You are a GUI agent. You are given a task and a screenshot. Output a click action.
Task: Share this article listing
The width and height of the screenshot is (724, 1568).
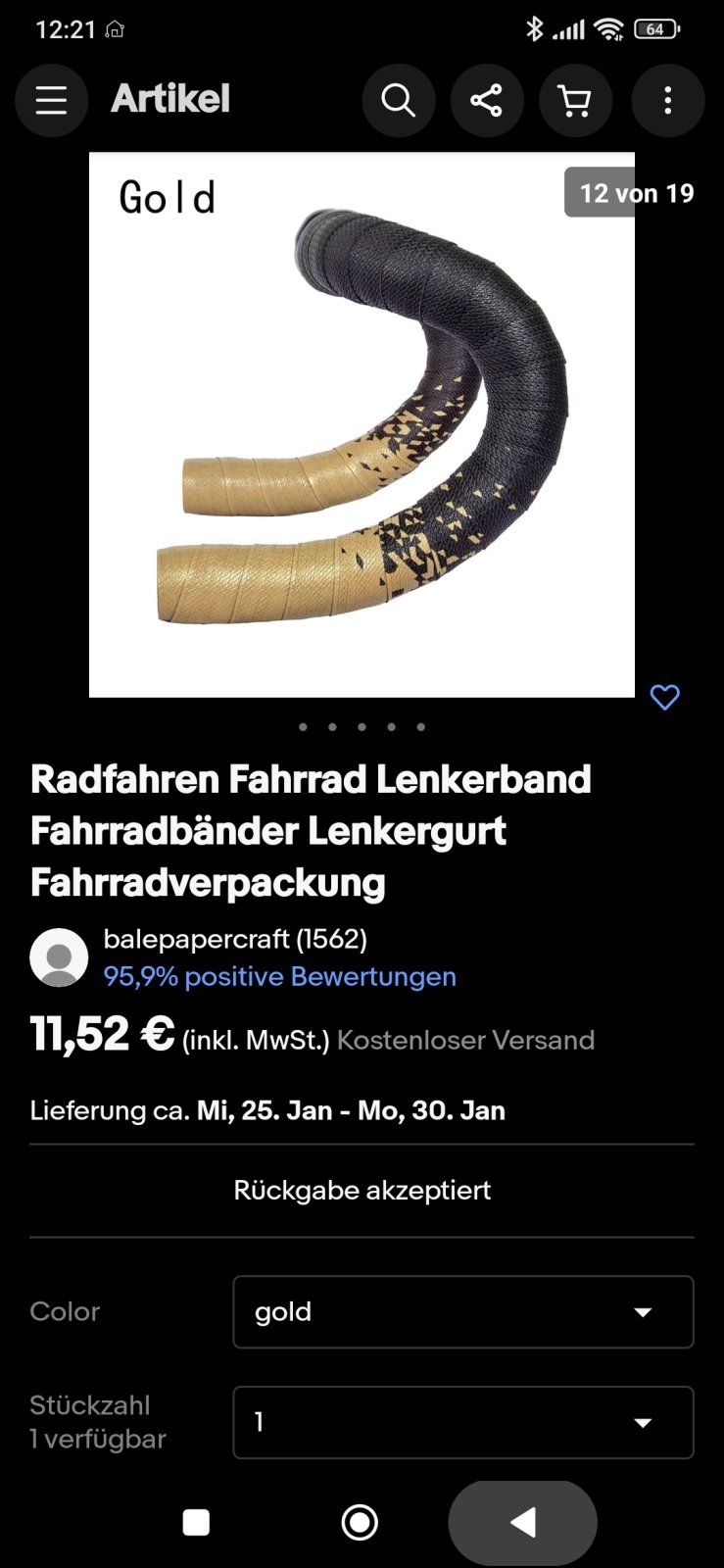click(x=487, y=100)
